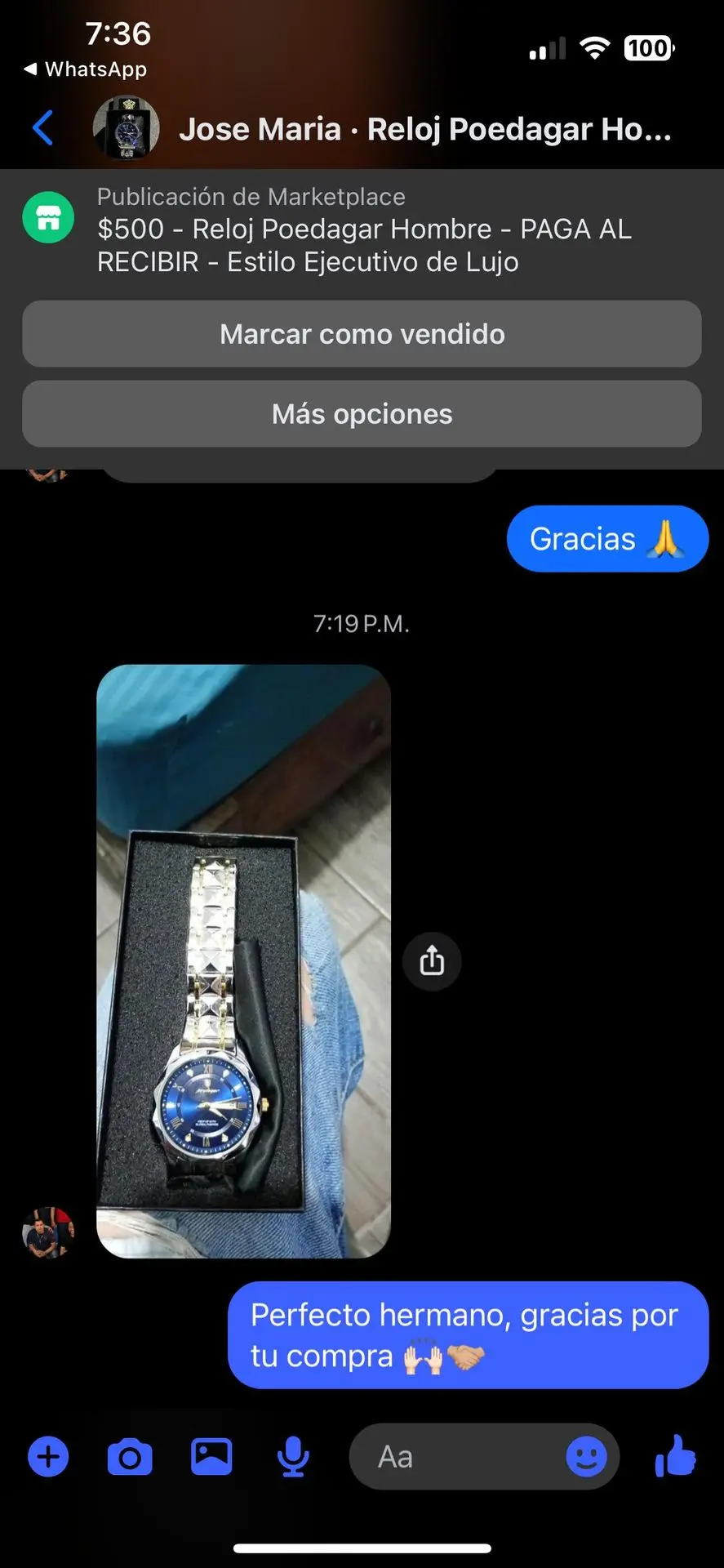The width and height of the screenshot is (724, 1568).
Task: Focus the Aa message text field
Action: [x=457, y=1457]
